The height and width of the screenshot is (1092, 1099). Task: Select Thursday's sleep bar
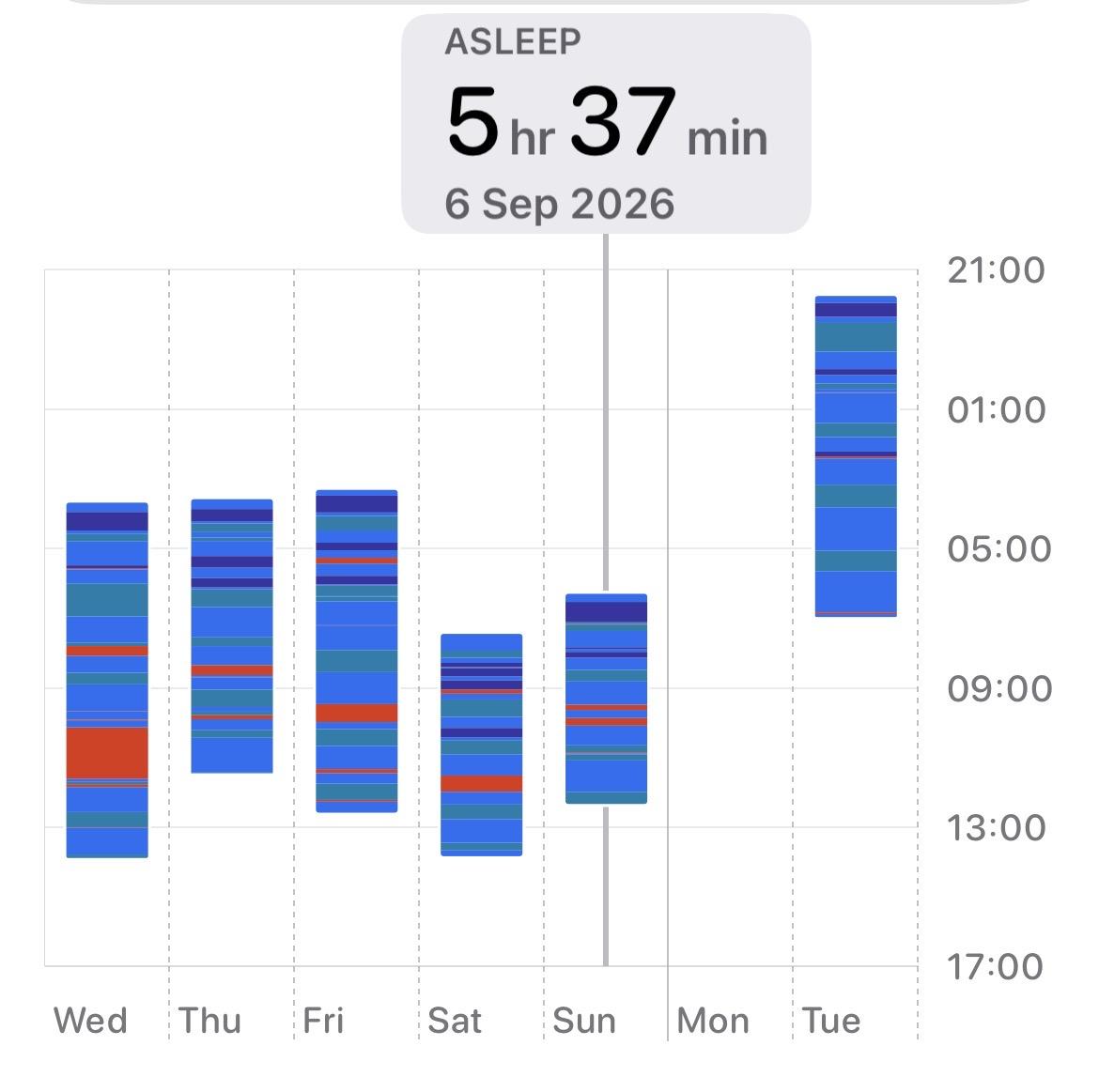[232, 636]
